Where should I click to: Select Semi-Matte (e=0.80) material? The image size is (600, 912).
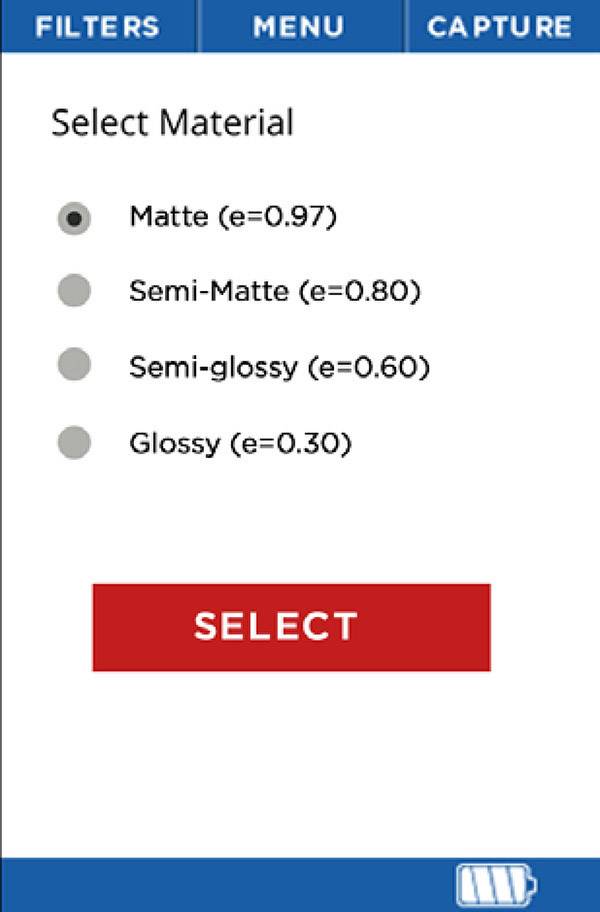[74, 291]
